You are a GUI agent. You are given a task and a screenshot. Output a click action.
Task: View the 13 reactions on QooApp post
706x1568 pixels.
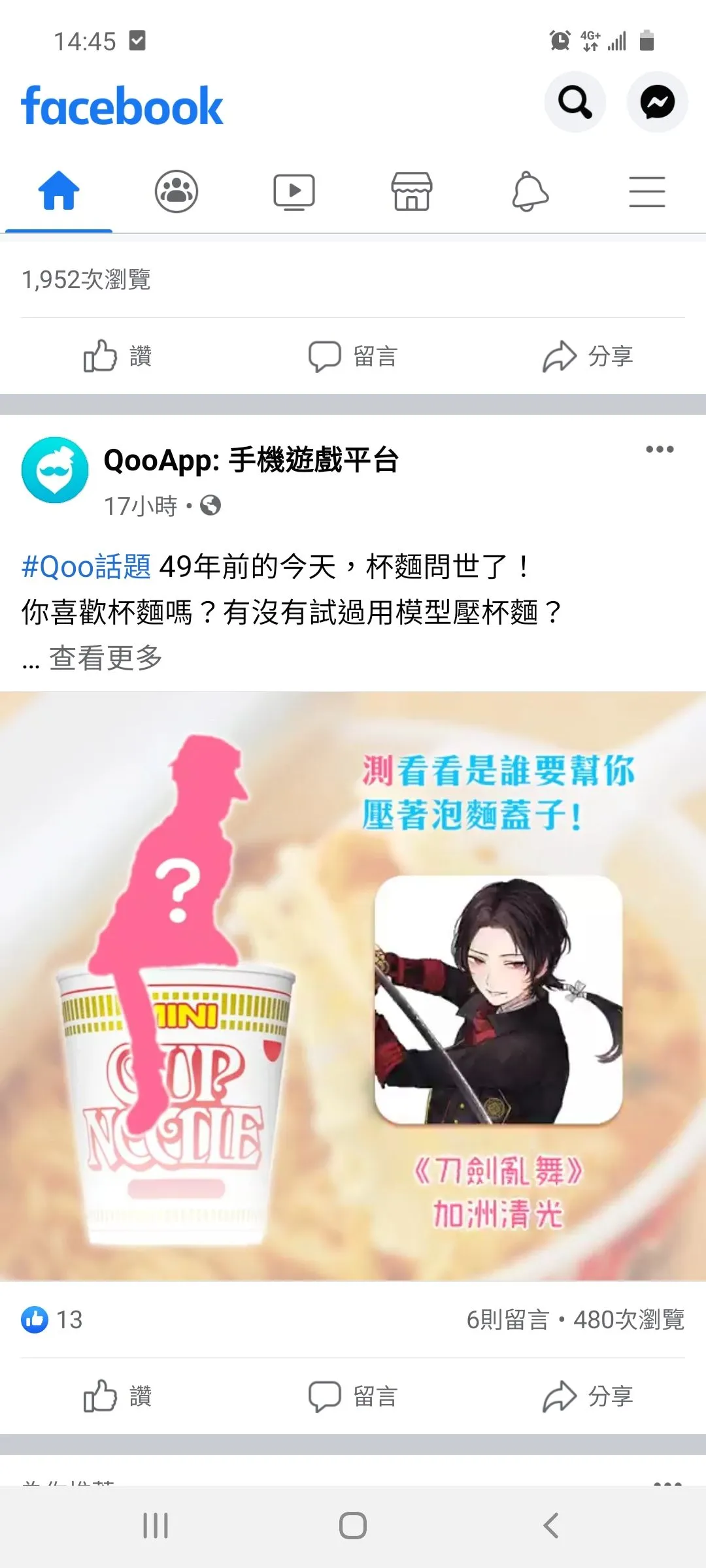(x=52, y=1319)
